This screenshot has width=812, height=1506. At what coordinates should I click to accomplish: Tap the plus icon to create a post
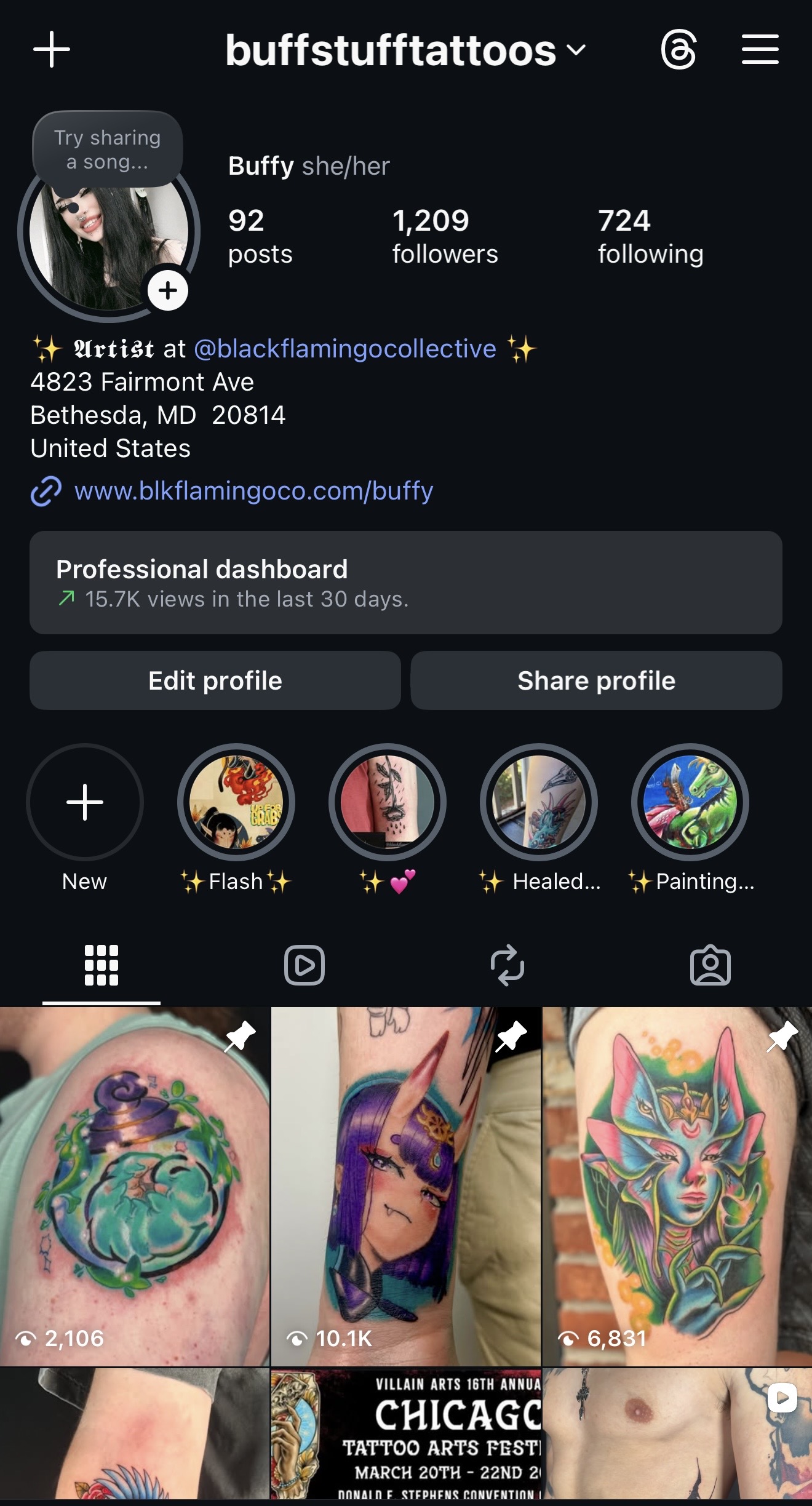tap(52, 49)
